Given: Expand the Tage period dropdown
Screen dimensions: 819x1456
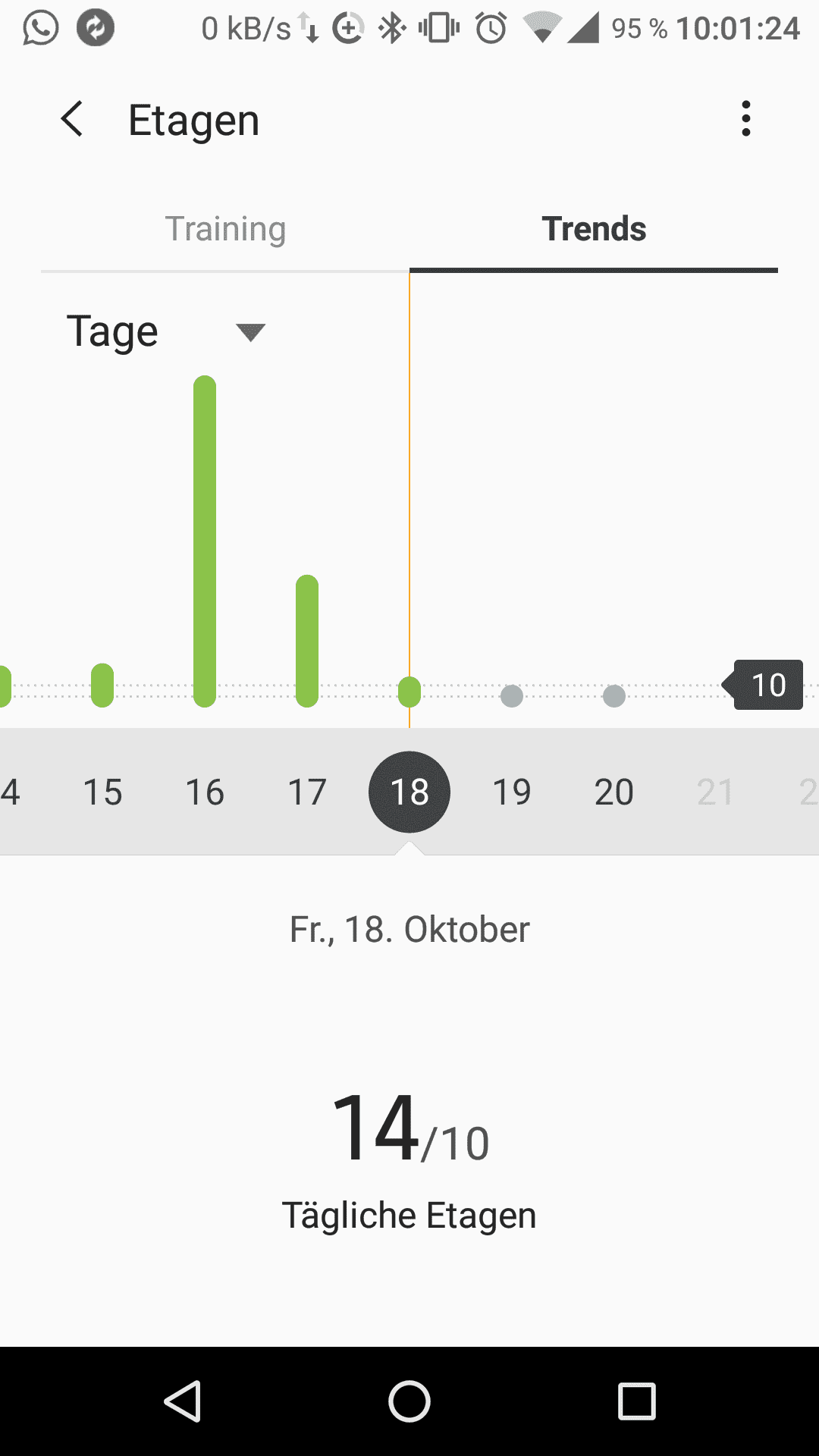Looking at the screenshot, I should coord(165,331).
